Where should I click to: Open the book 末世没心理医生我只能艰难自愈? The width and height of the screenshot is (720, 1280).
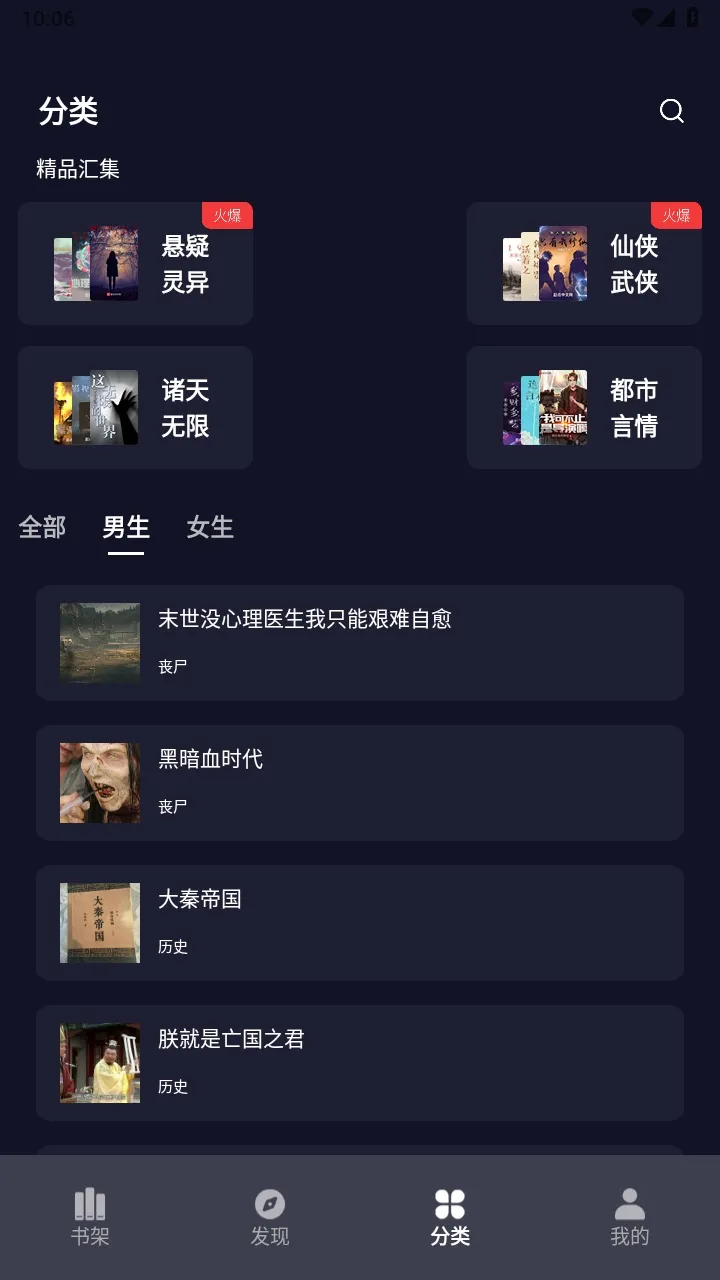(x=360, y=643)
